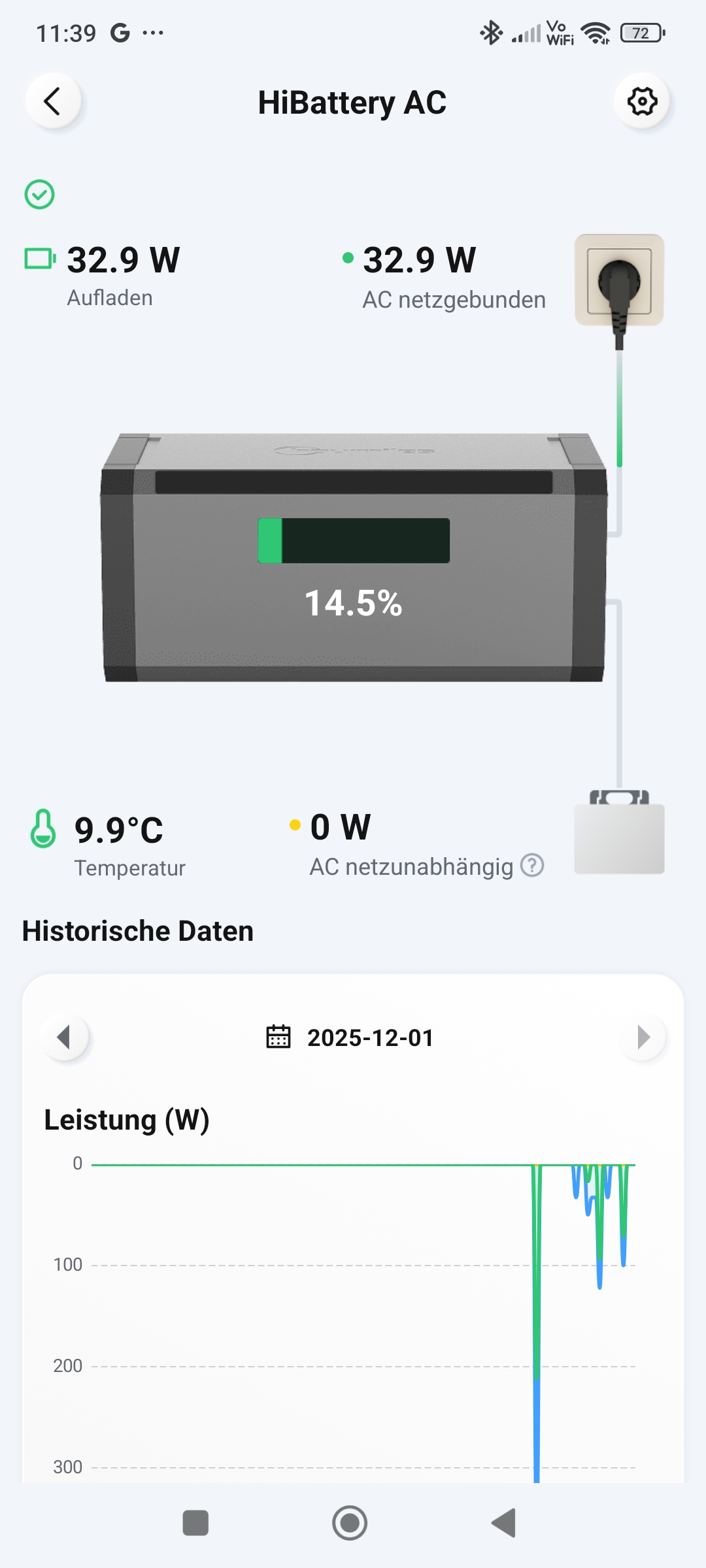This screenshot has width=706, height=1568.
Task: Open the settings gear
Action: click(x=642, y=102)
